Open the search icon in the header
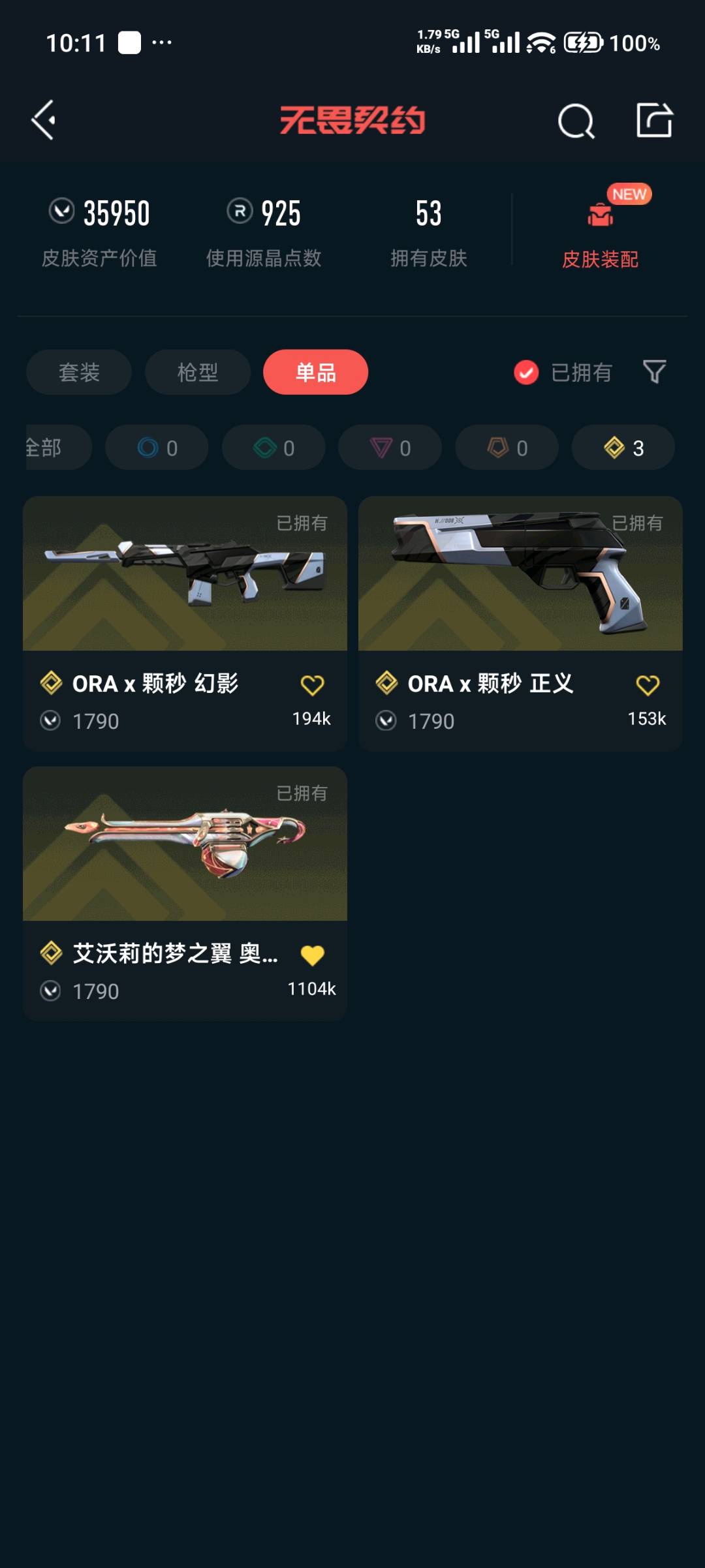 click(576, 121)
